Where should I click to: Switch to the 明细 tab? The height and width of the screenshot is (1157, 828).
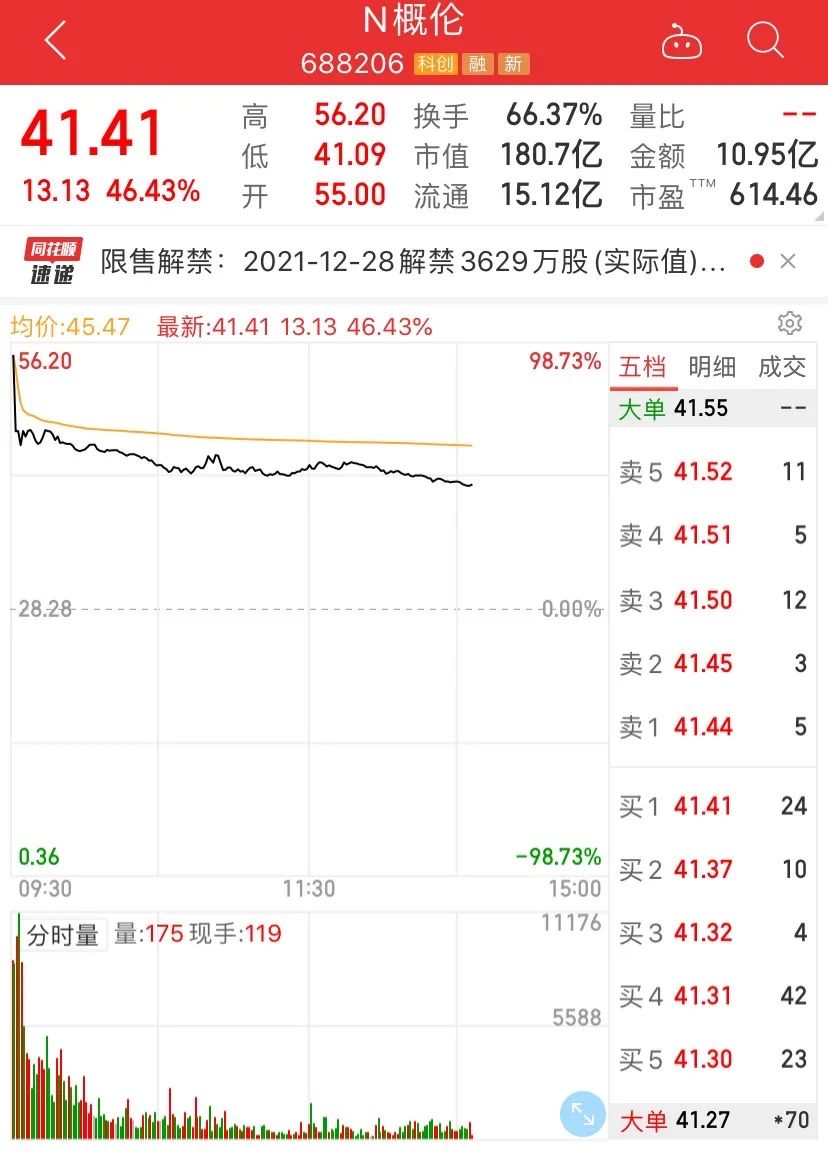(712, 367)
